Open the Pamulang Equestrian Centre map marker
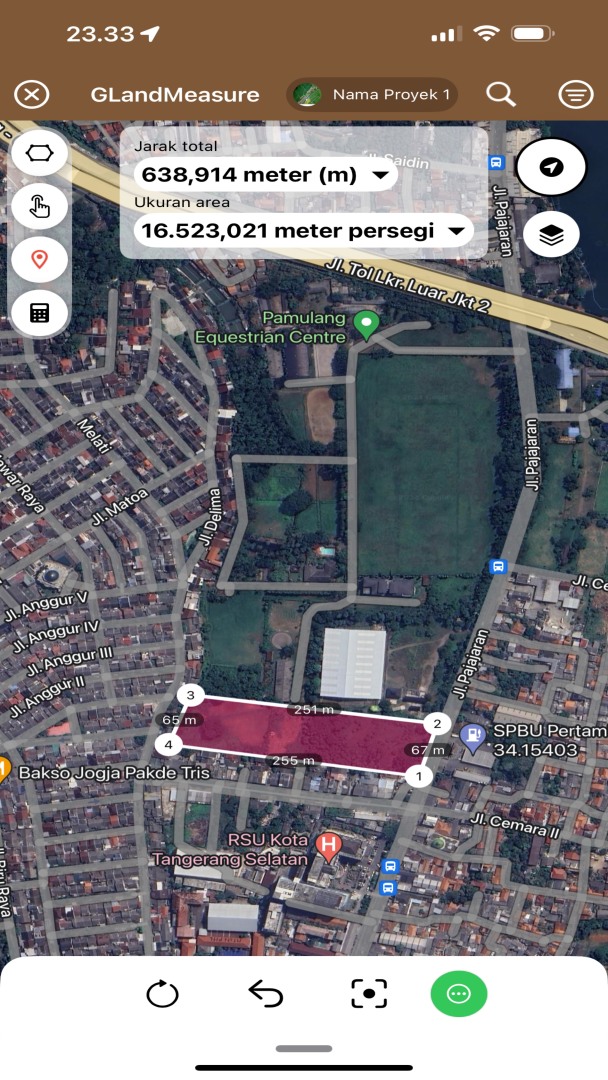This screenshot has width=608, height=1080. 367,324
